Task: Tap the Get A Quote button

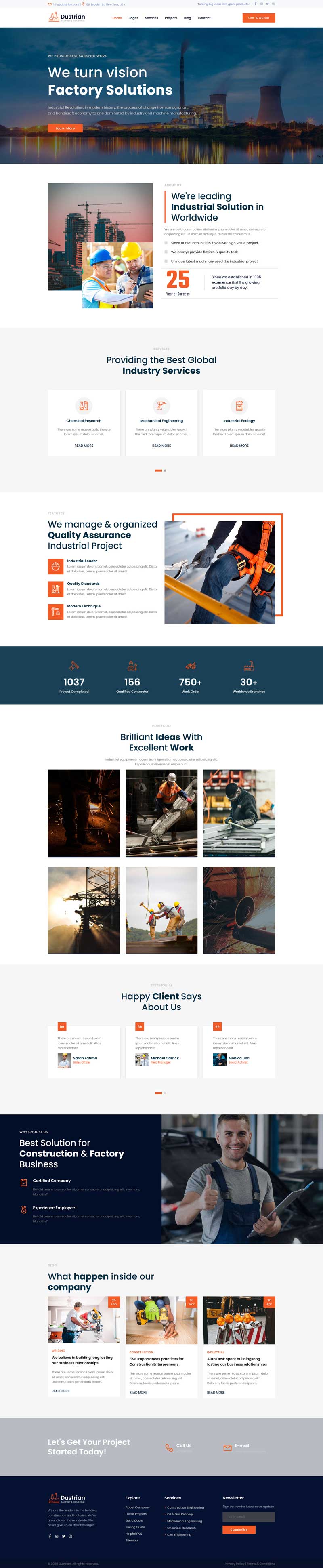Action: pyautogui.click(x=258, y=18)
